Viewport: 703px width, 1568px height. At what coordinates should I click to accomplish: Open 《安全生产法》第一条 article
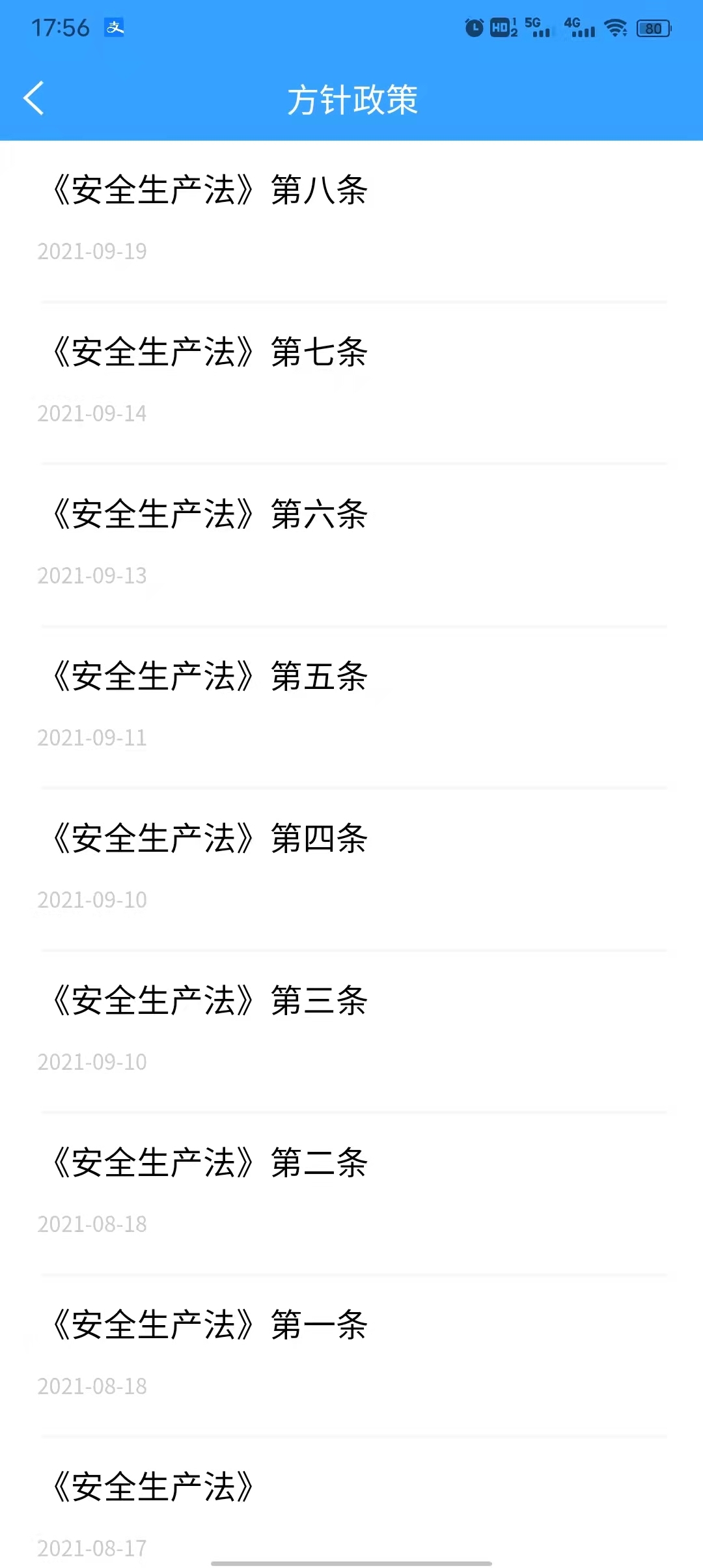(208, 1326)
